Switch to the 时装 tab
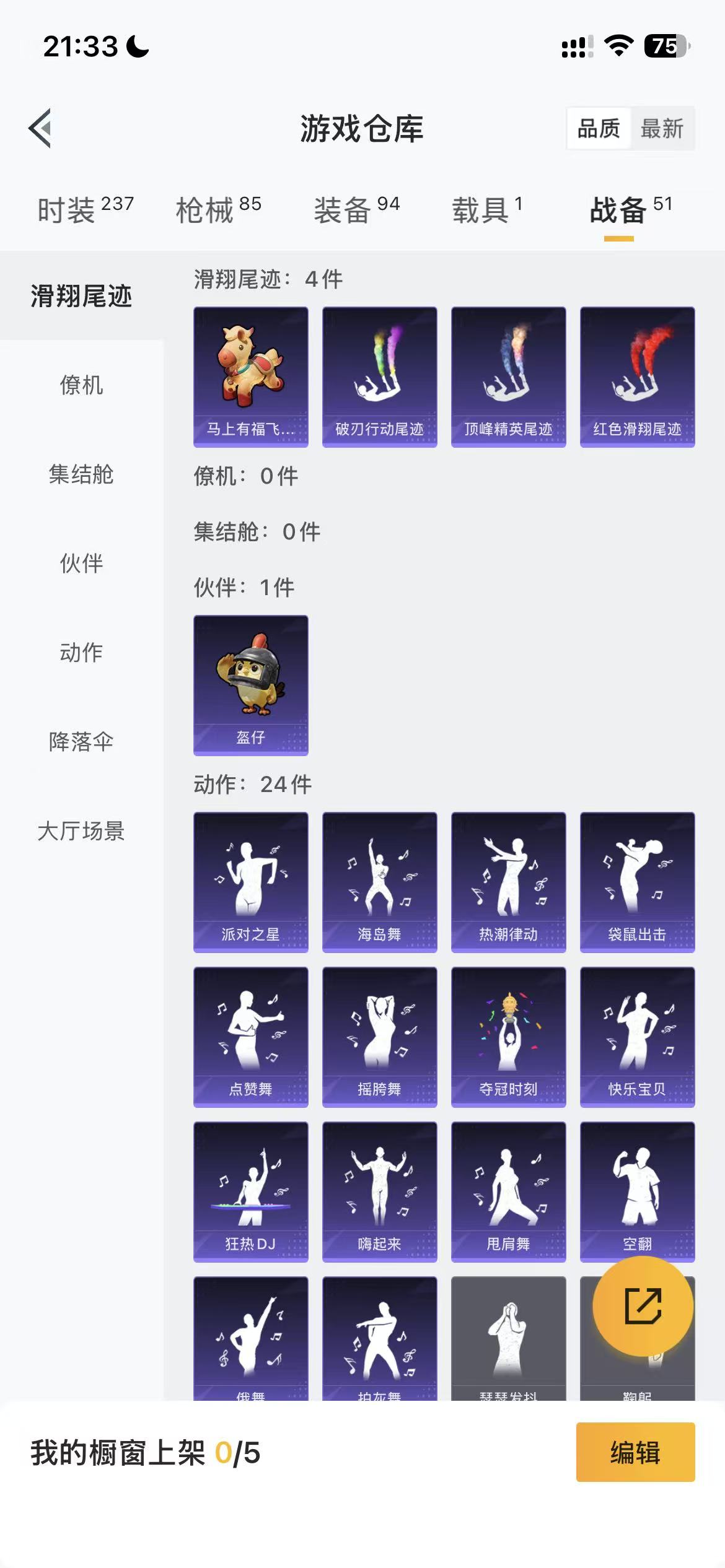Viewport: 725px width, 1568px height. [x=86, y=209]
